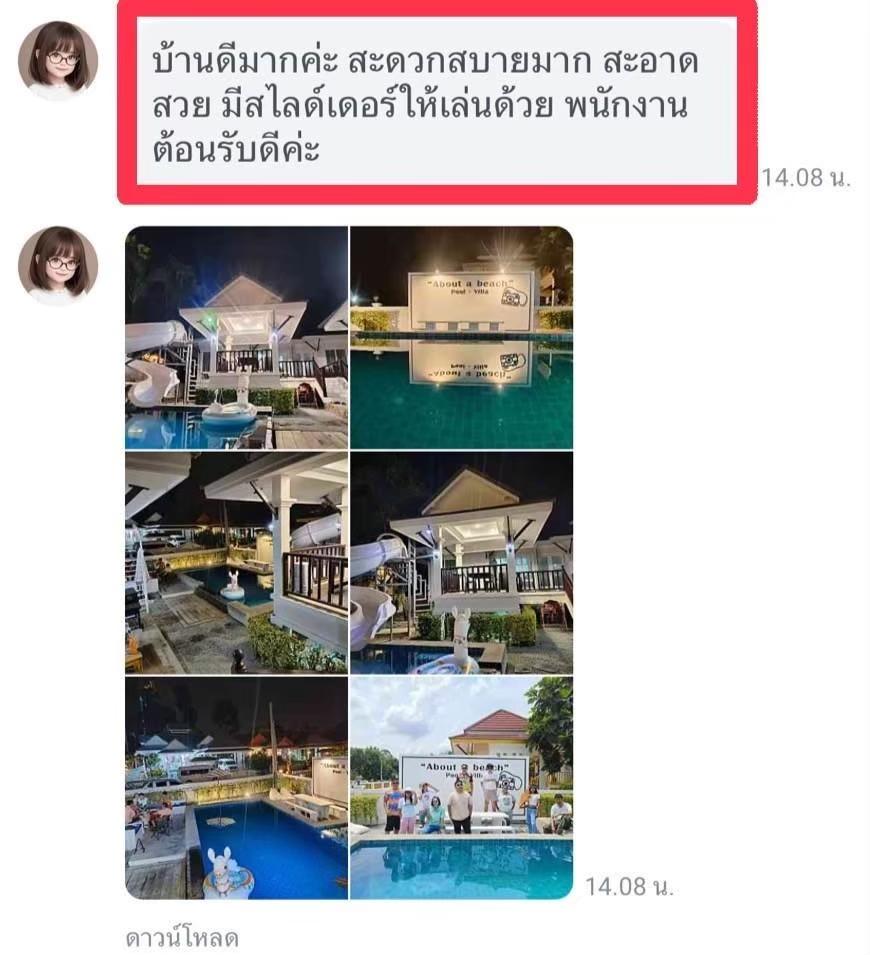Open the sender's avatar beside the text message
The image size is (870, 955).
[58, 61]
